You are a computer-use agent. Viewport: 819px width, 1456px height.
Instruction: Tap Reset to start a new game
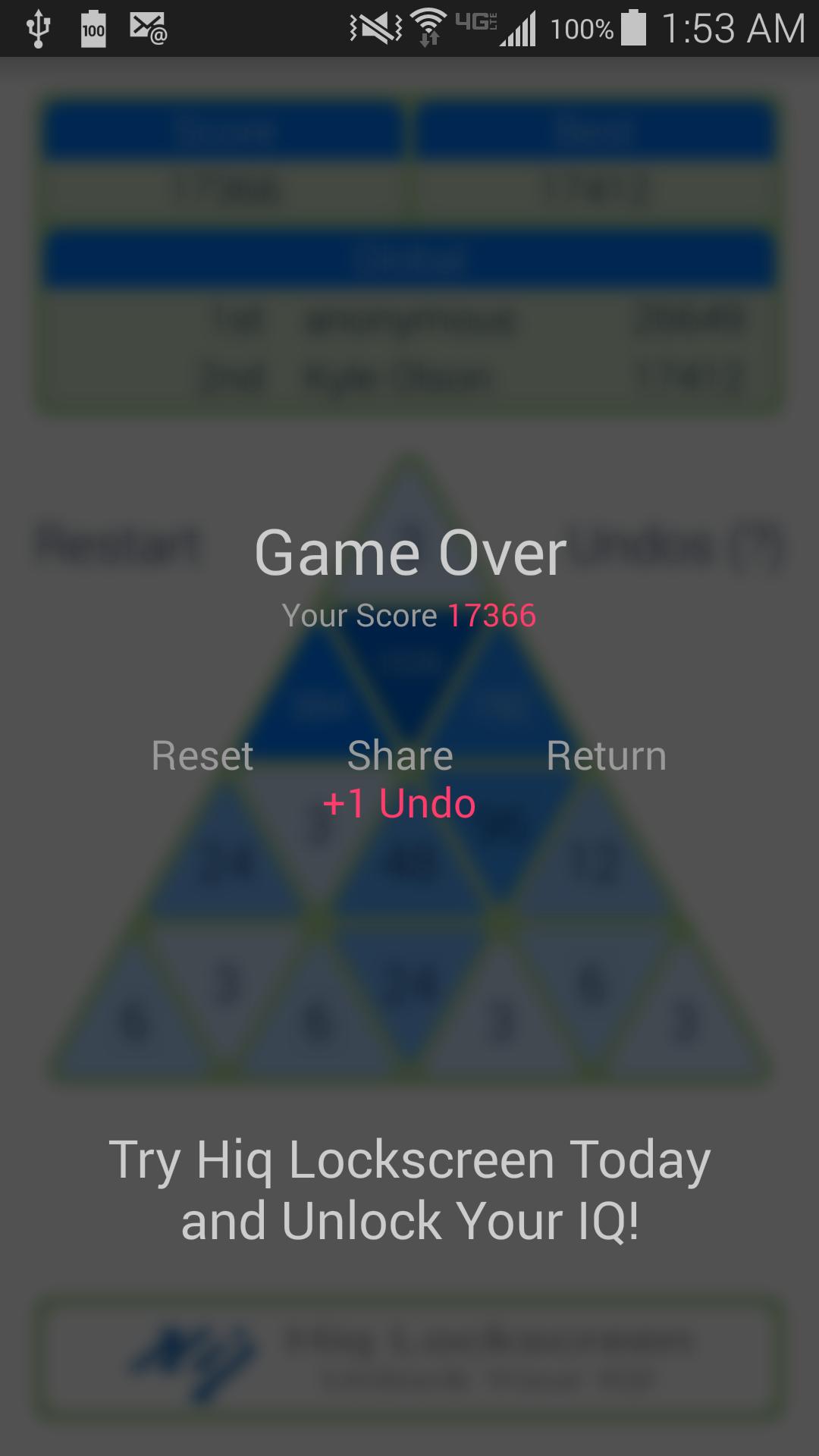(202, 756)
